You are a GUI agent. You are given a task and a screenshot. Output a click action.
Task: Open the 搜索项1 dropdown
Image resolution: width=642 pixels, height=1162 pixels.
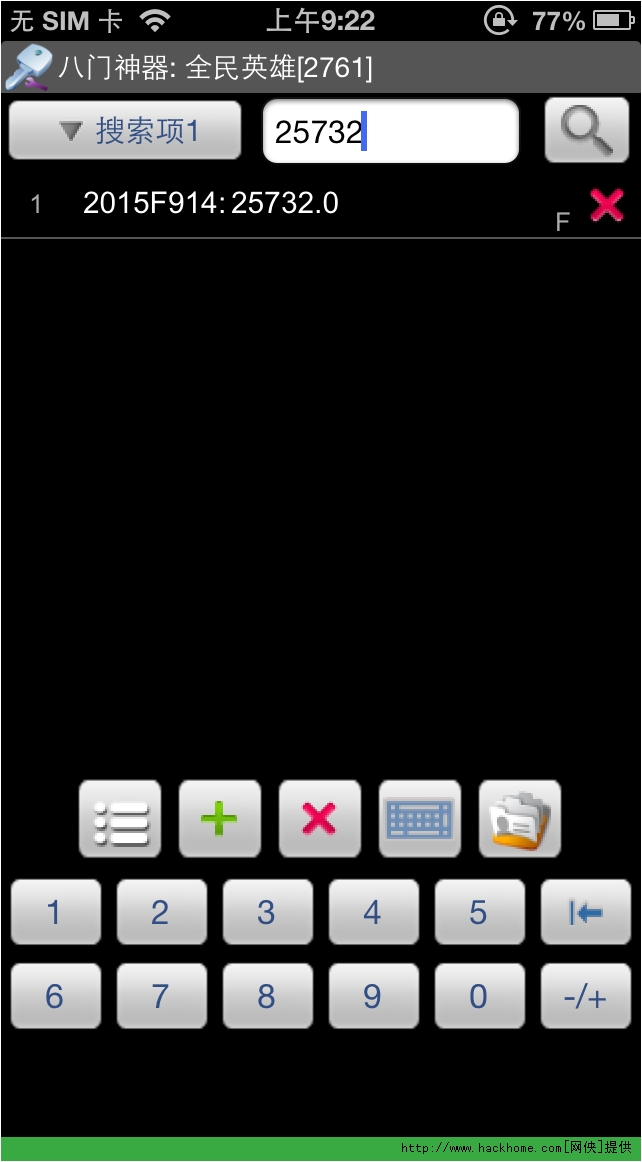coord(125,131)
